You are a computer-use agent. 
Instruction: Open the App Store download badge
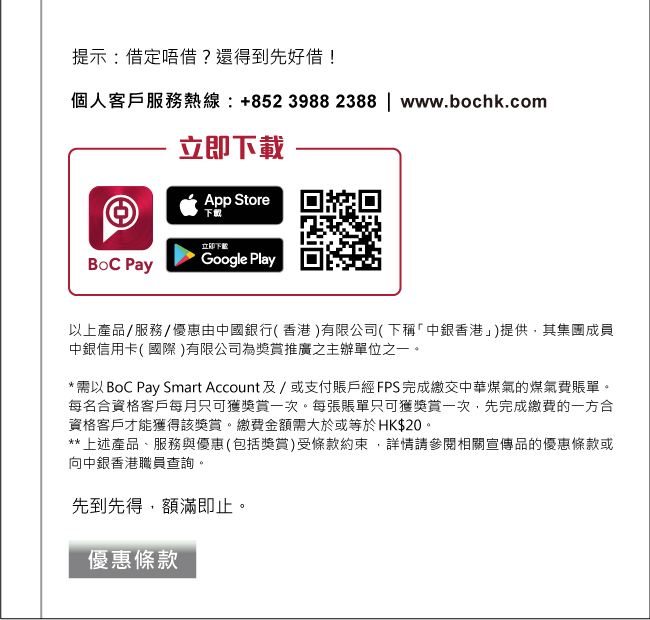tap(224, 205)
